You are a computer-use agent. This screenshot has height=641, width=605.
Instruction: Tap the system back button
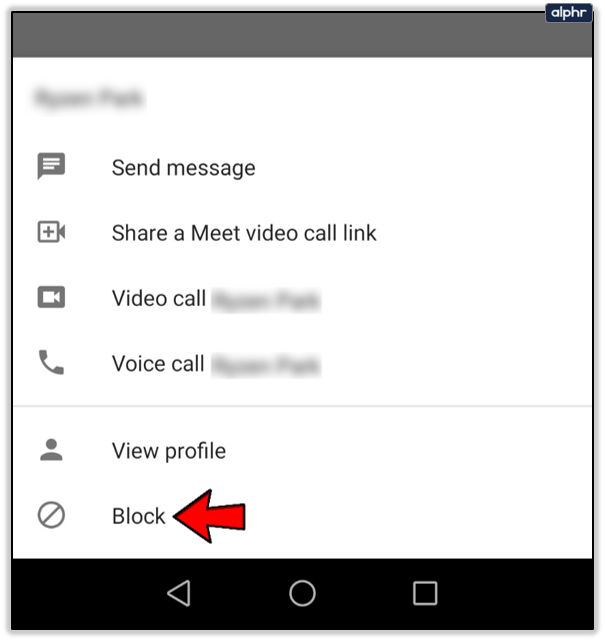(x=179, y=593)
